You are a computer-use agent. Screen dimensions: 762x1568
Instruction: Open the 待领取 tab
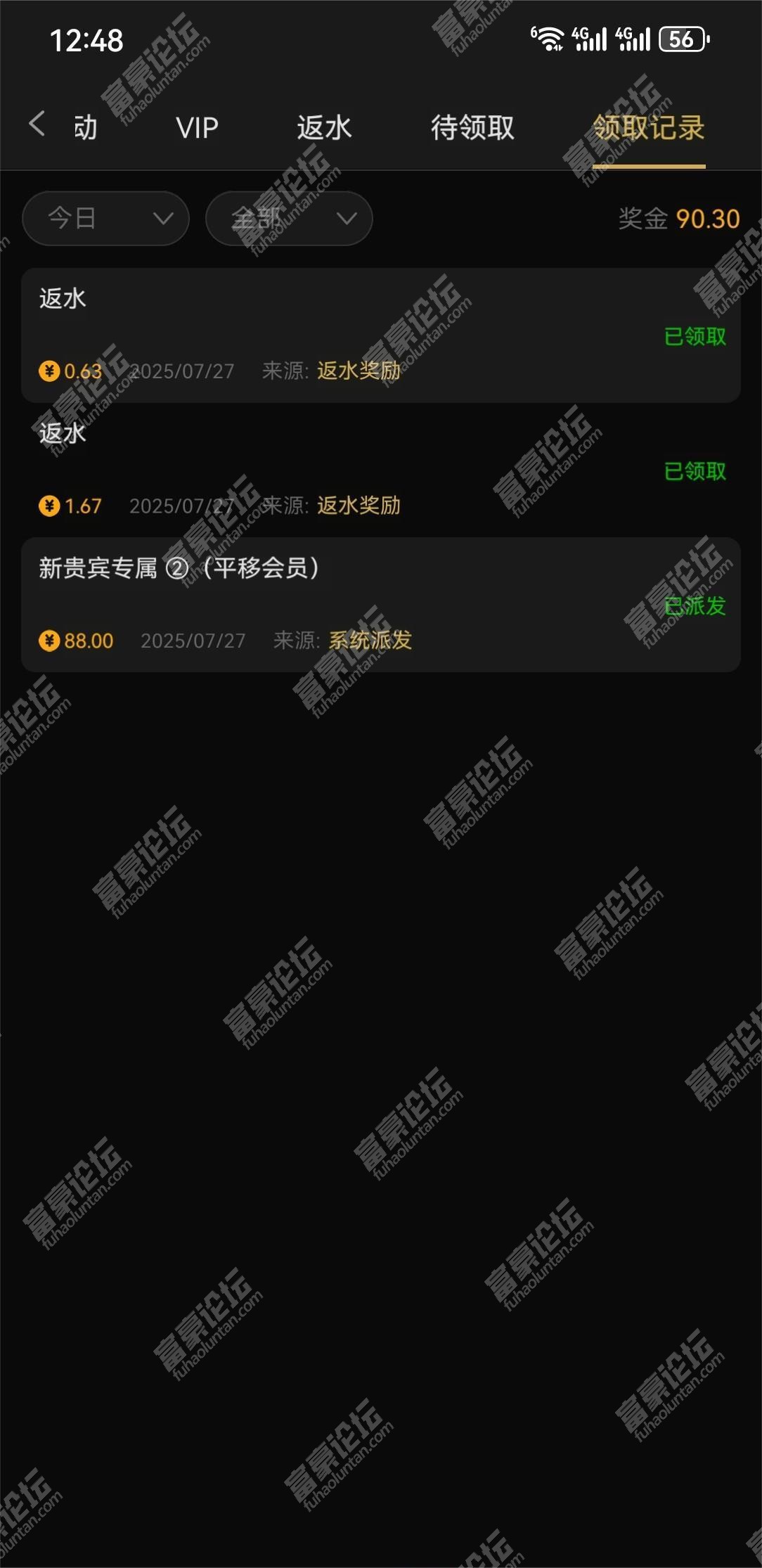click(472, 128)
